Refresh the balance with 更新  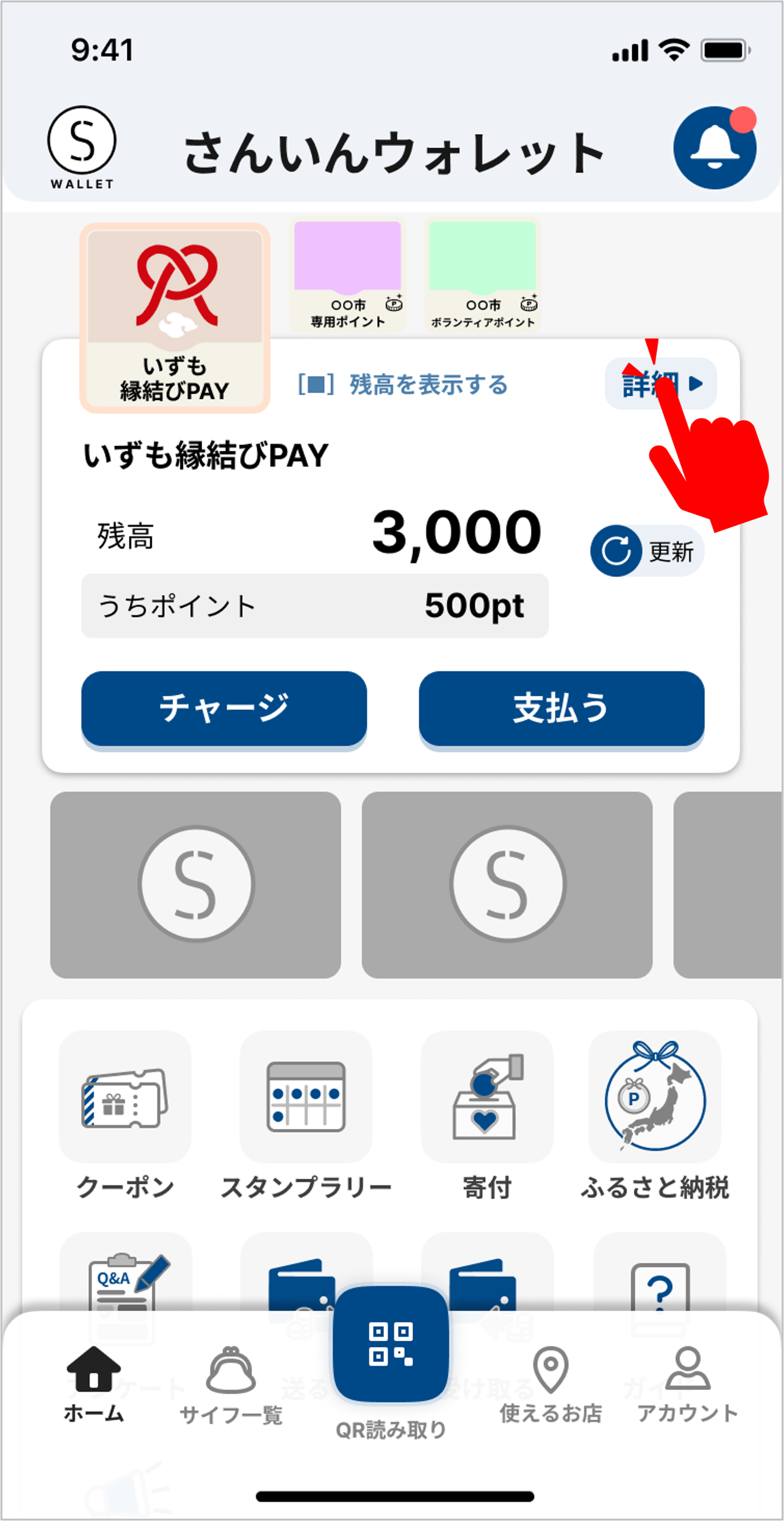coord(645,550)
